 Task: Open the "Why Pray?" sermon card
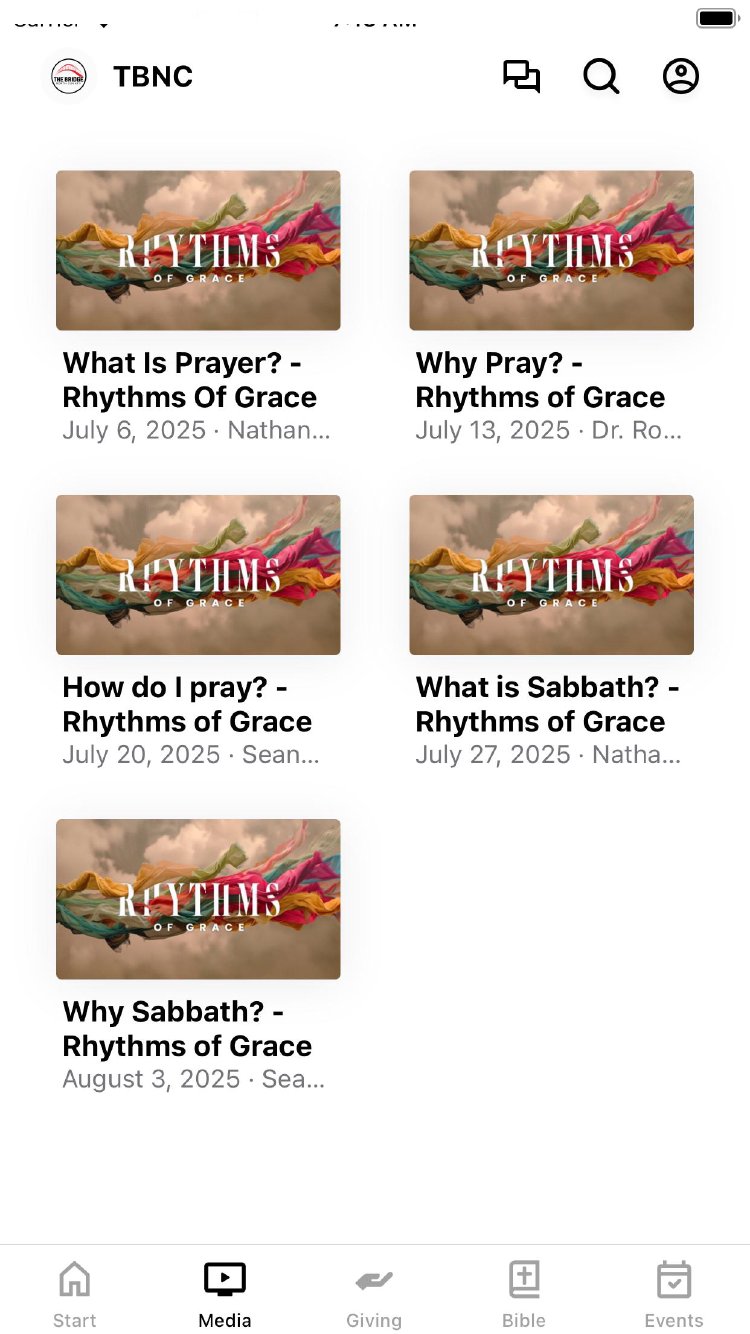pos(551,251)
